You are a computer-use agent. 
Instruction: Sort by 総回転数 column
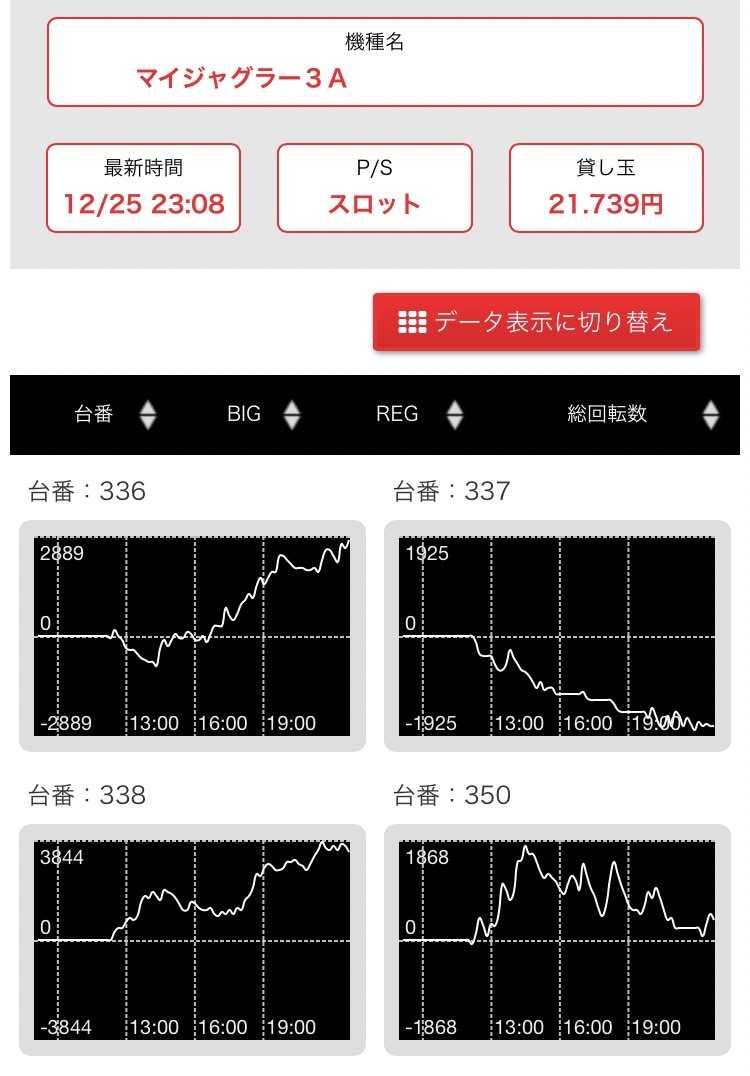click(x=642, y=414)
